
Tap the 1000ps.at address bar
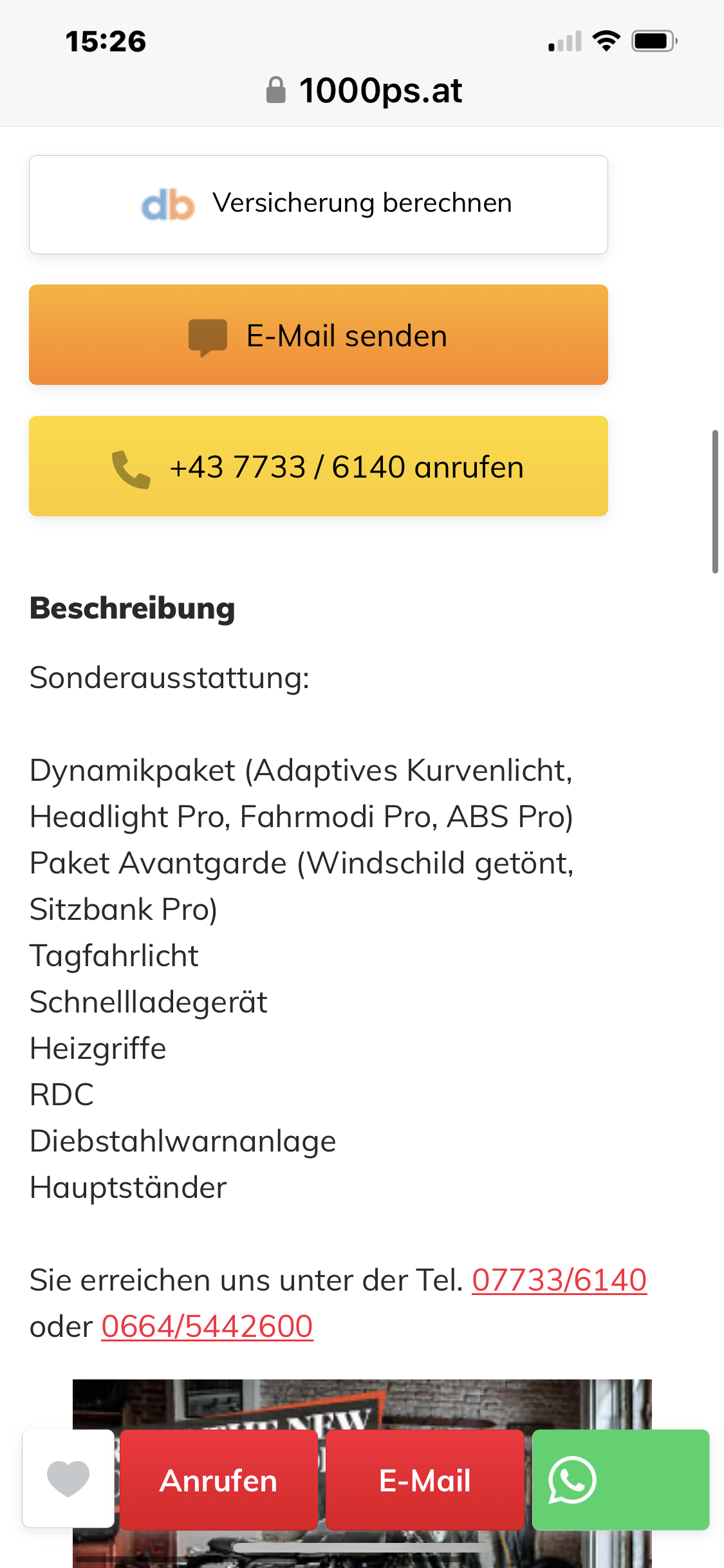(364, 90)
